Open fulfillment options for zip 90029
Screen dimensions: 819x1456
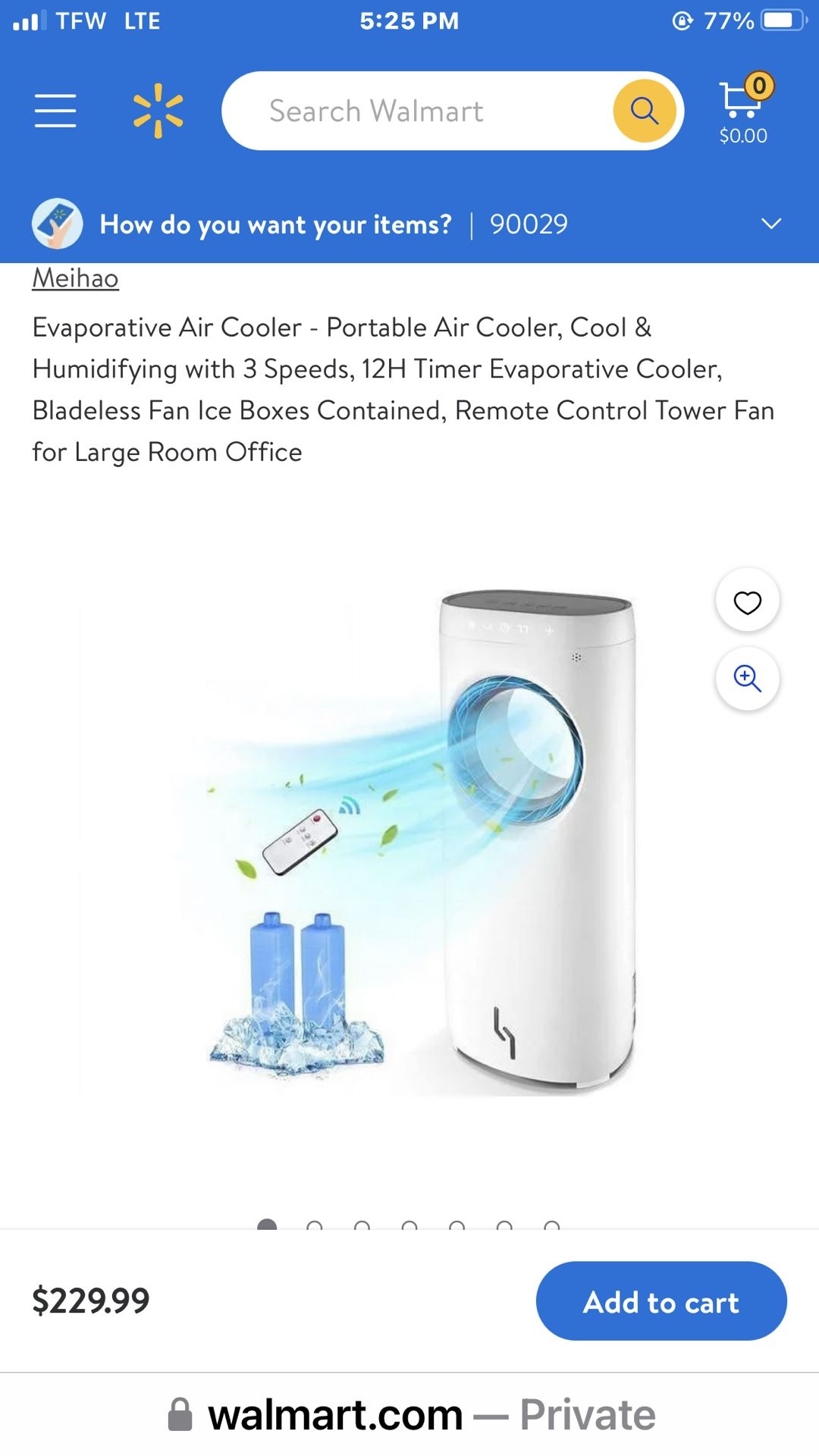click(529, 224)
